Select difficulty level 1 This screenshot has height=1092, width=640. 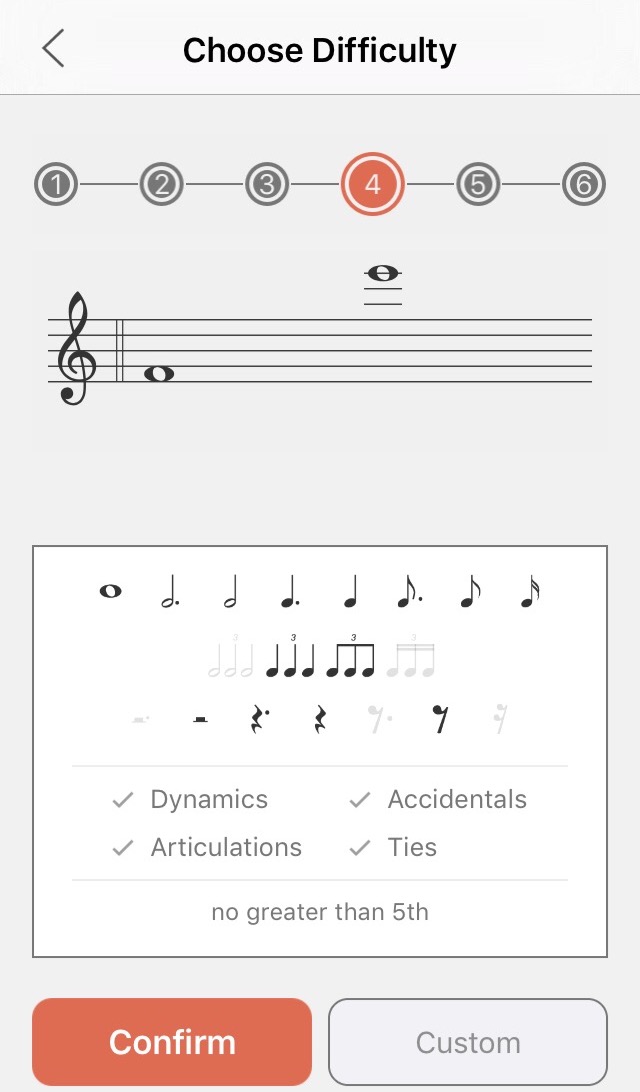pyautogui.click(x=56, y=185)
